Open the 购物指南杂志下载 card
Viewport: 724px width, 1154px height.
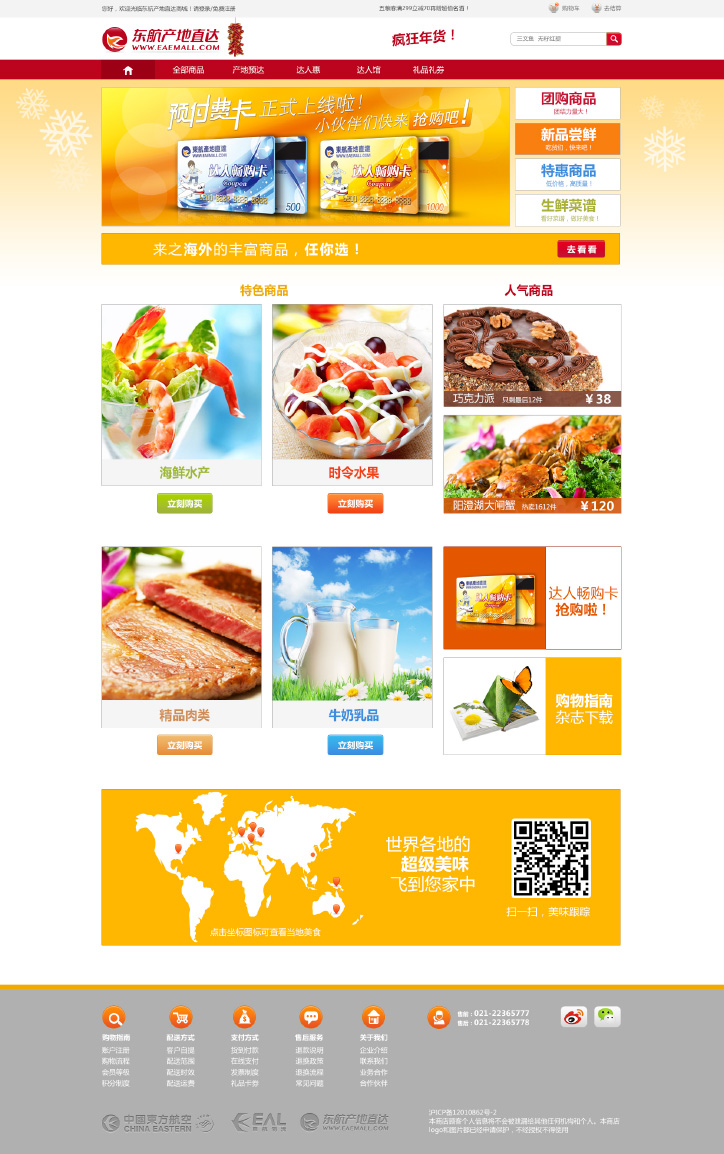click(532, 706)
